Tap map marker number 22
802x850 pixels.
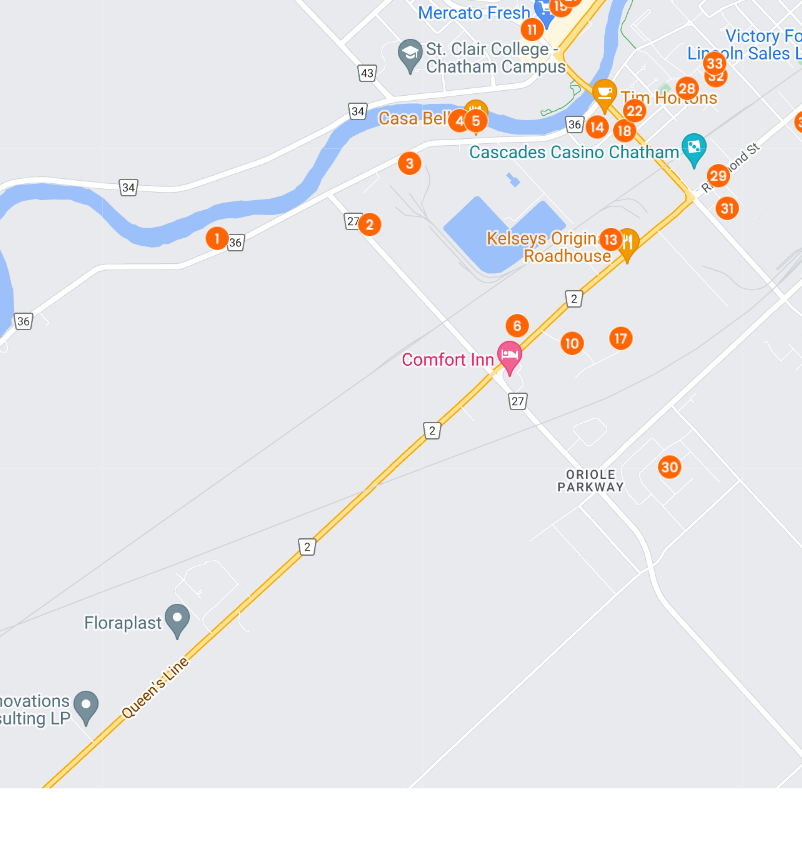634,110
